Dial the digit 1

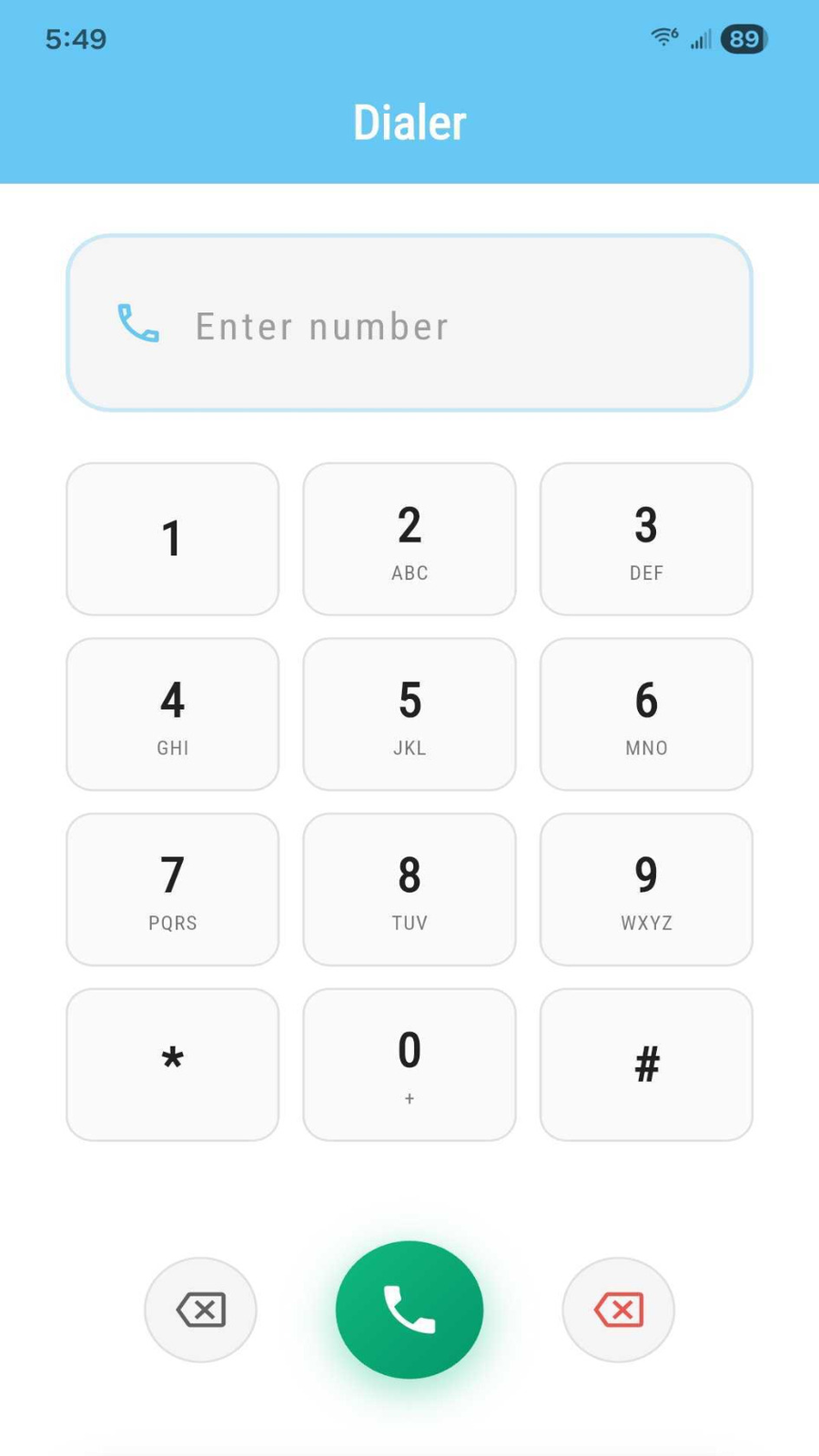point(173,539)
